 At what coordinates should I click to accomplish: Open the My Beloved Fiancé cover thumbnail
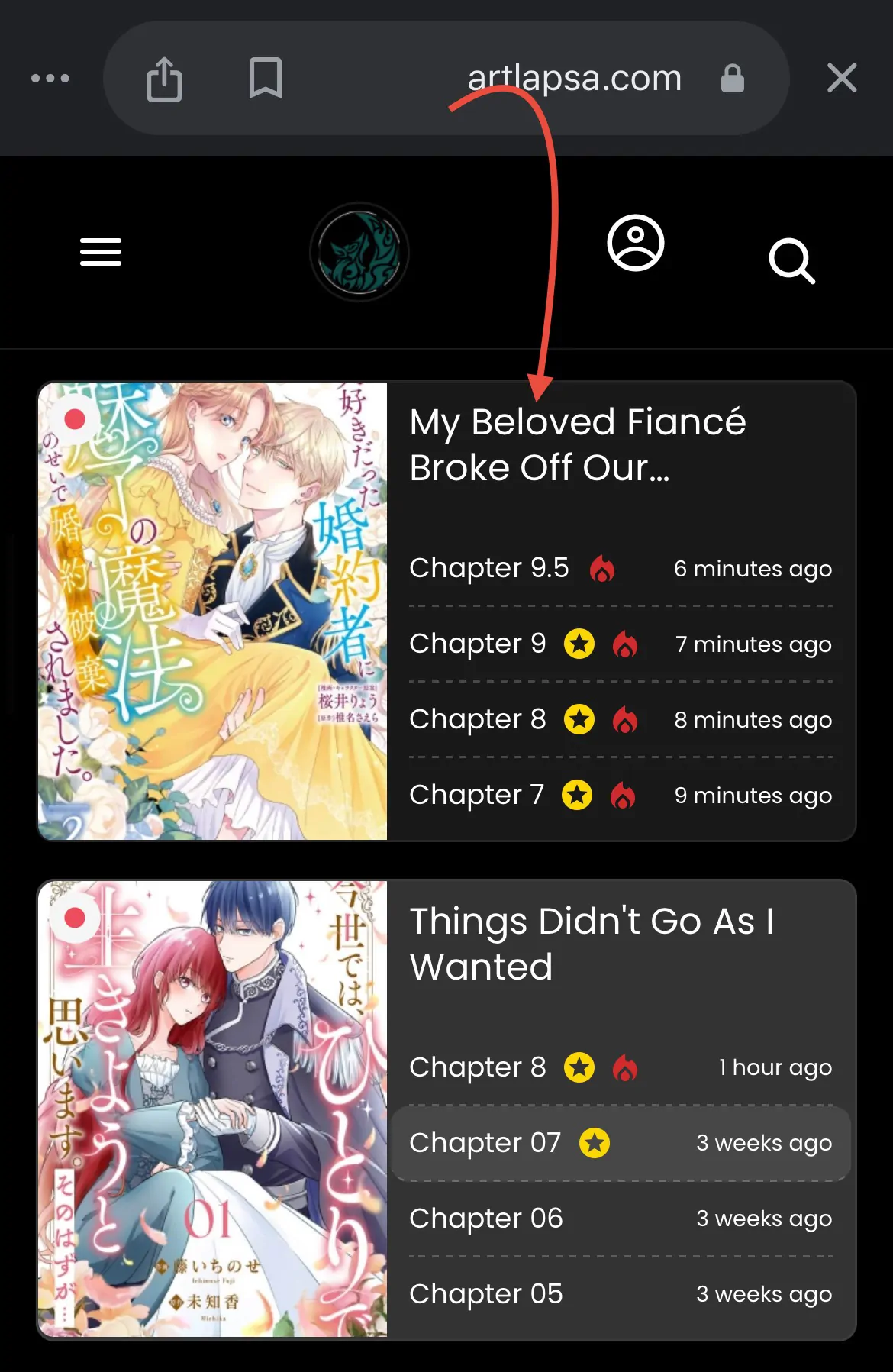pos(213,611)
